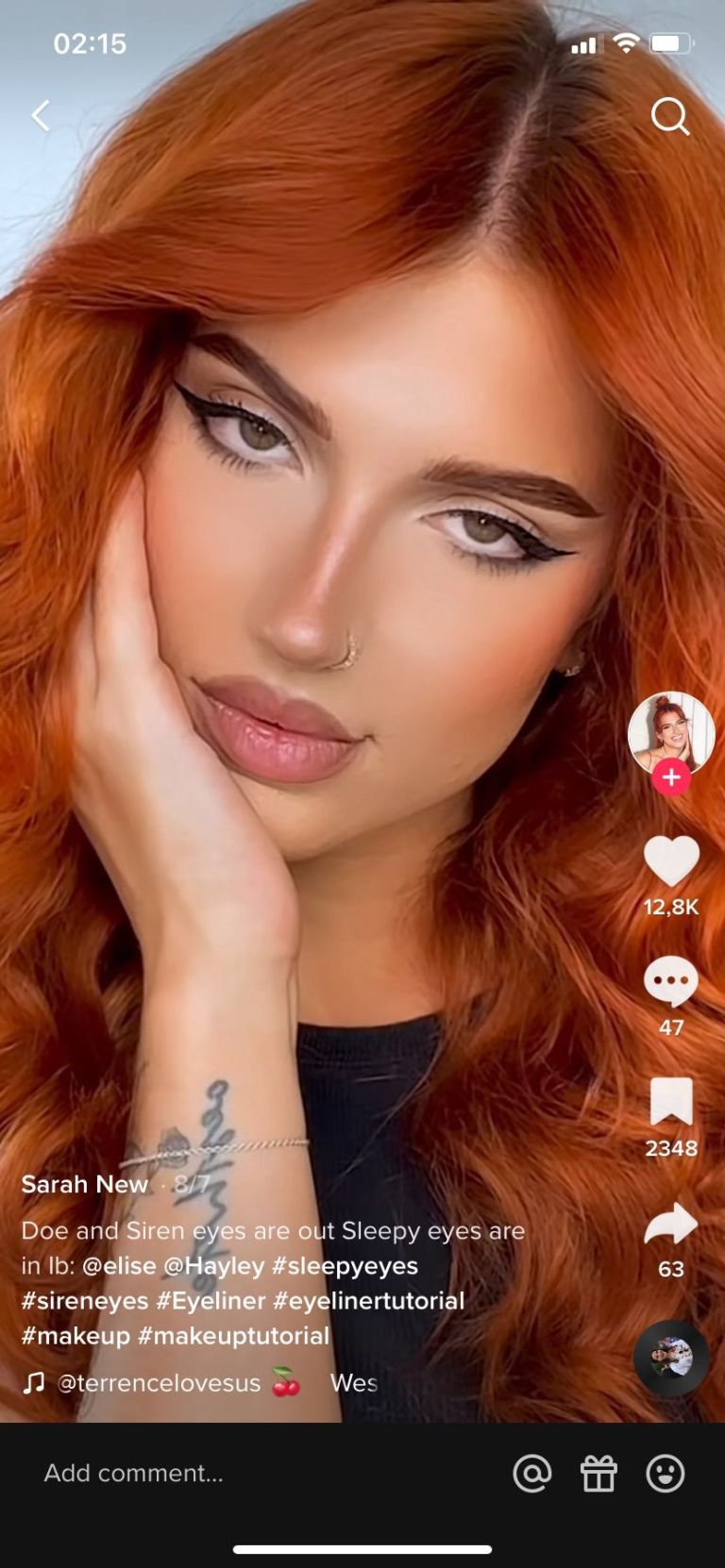Open the #makeuptutorial hashtag
This screenshot has height=1568, width=725.
point(233,1336)
